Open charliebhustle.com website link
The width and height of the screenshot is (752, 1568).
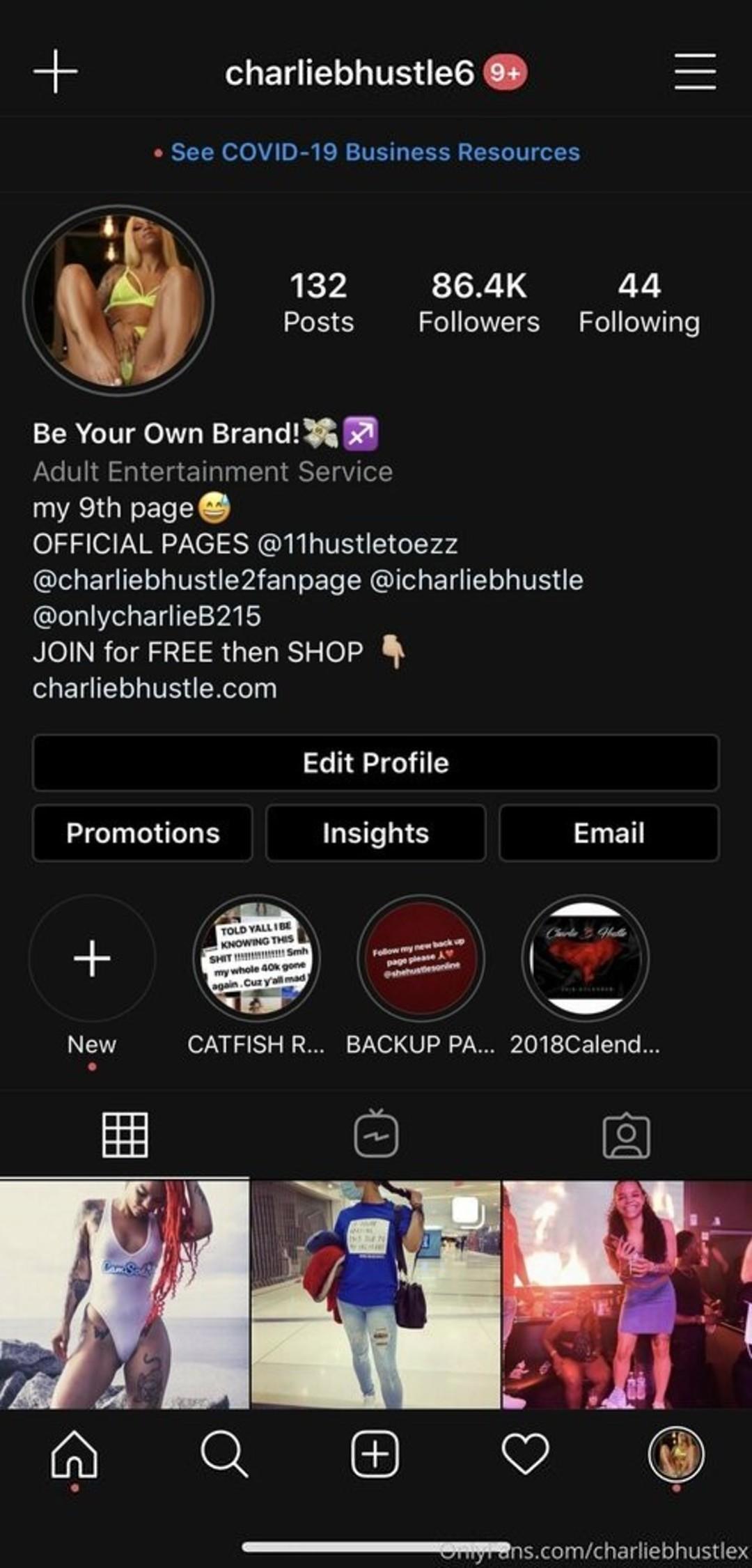(x=155, y=688)
